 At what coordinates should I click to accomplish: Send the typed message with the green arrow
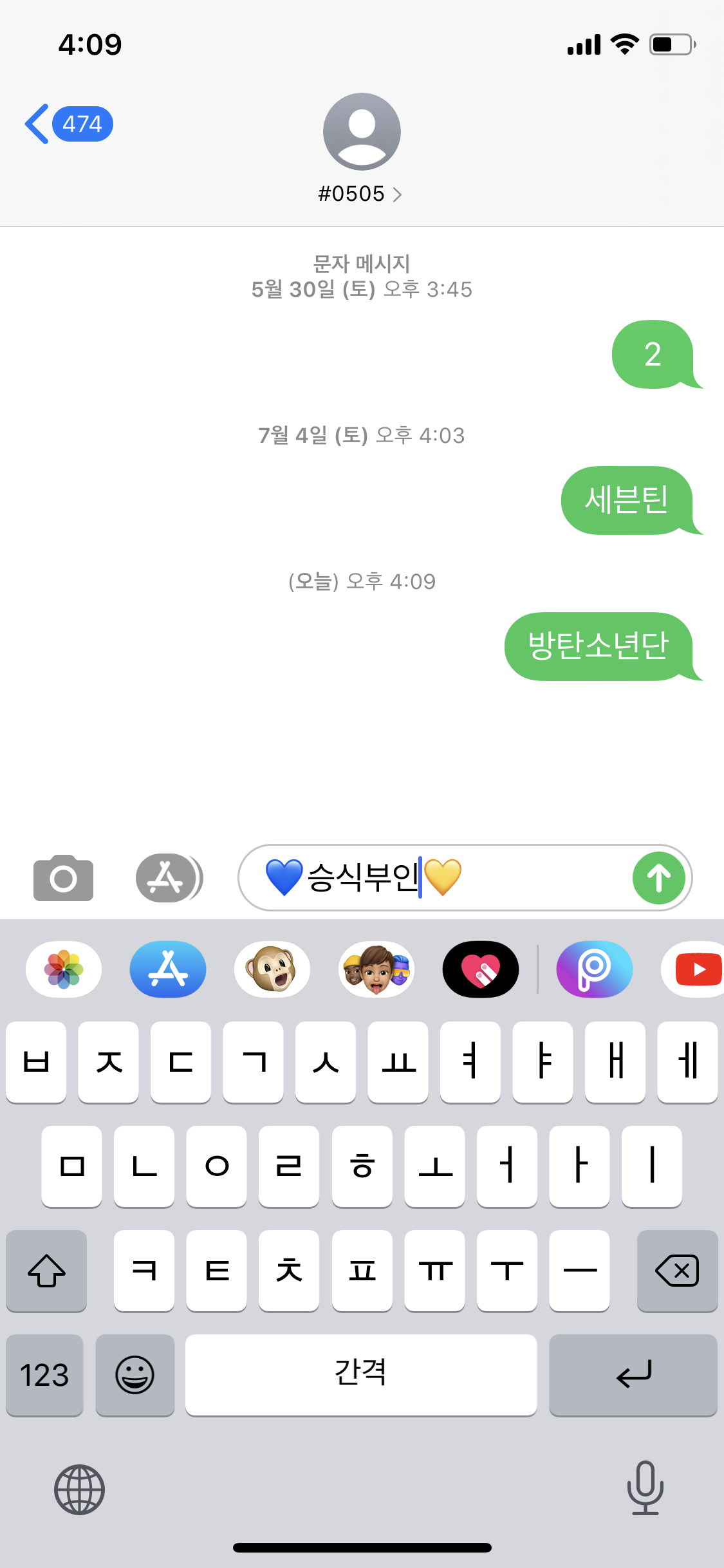pyautogui.click(x=658, y=877)
